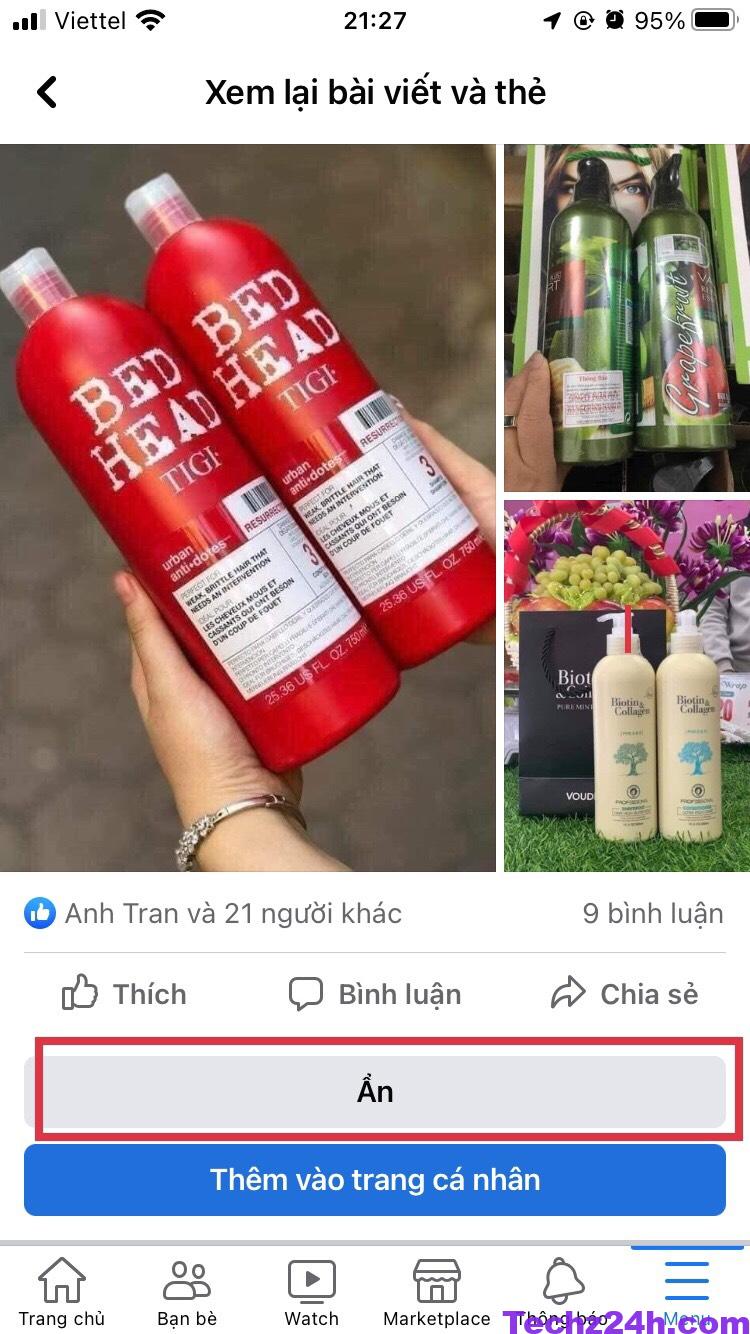Hide the post with Ẩn button
The image size is (750, 1334).
(x=375, y=1092)
